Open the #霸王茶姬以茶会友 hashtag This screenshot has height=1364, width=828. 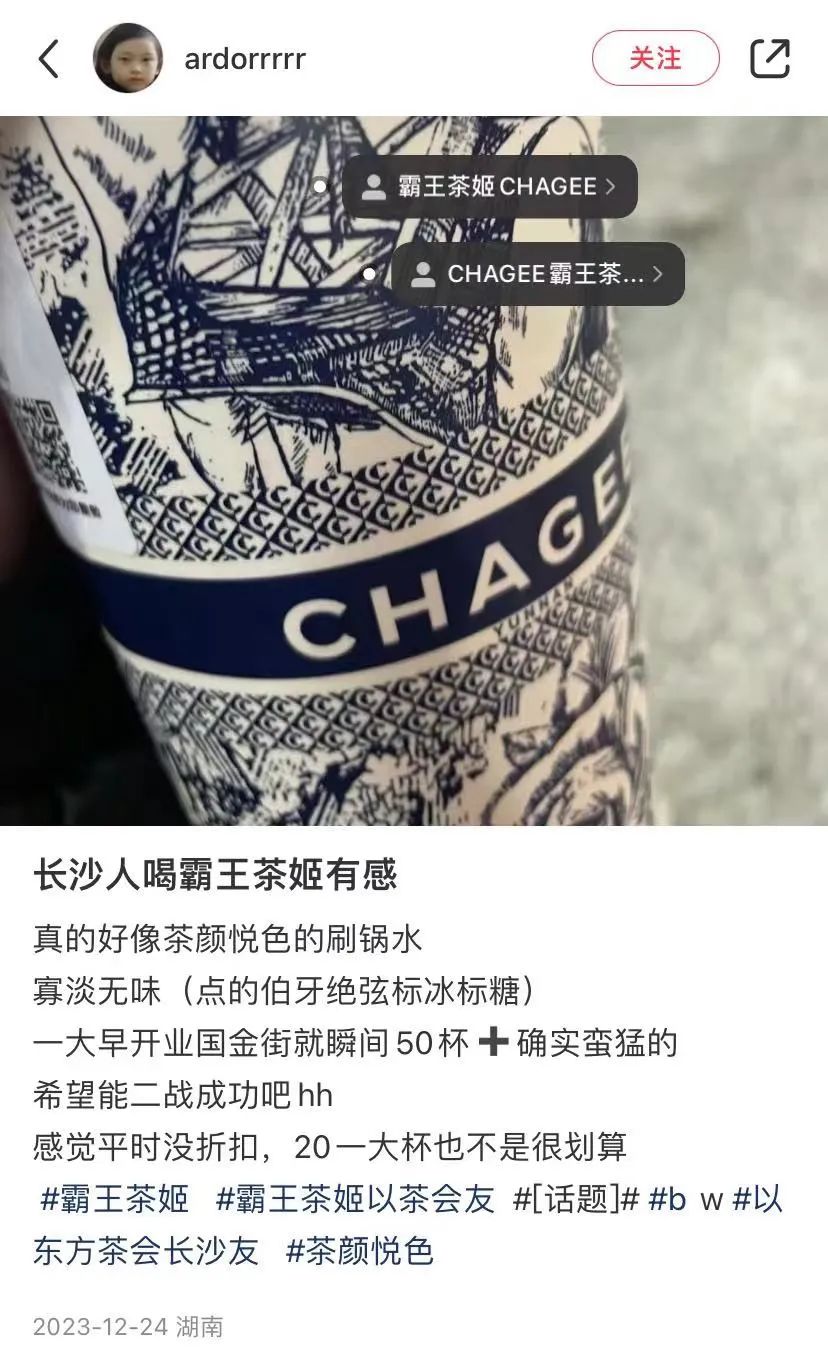click(355, 1199)
